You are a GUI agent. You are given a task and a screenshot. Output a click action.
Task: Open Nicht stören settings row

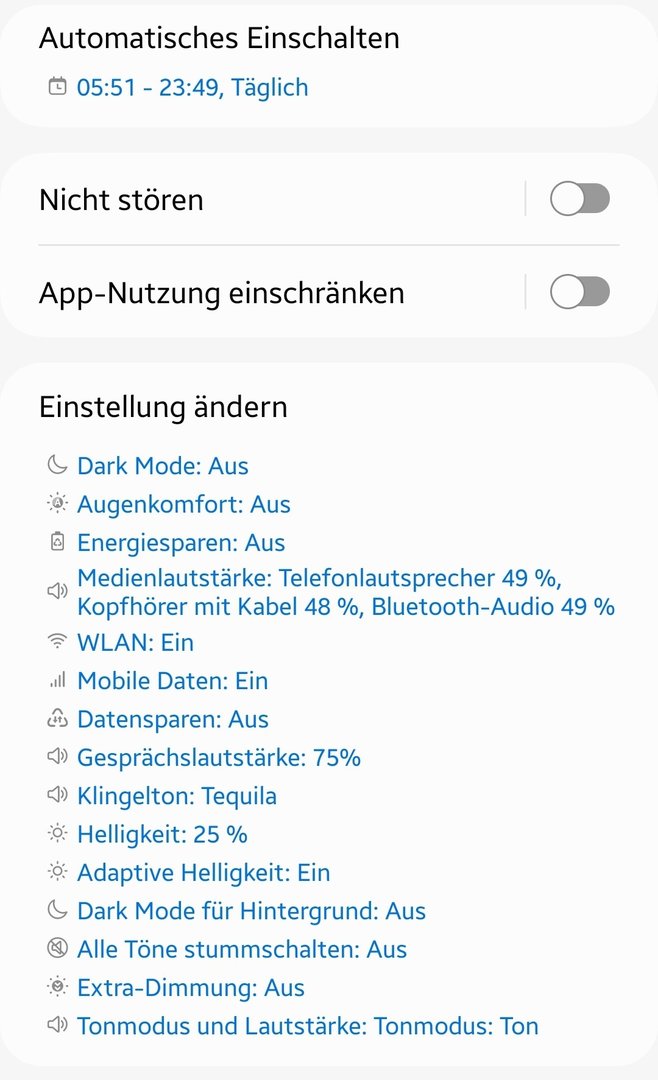coord(270,200)
